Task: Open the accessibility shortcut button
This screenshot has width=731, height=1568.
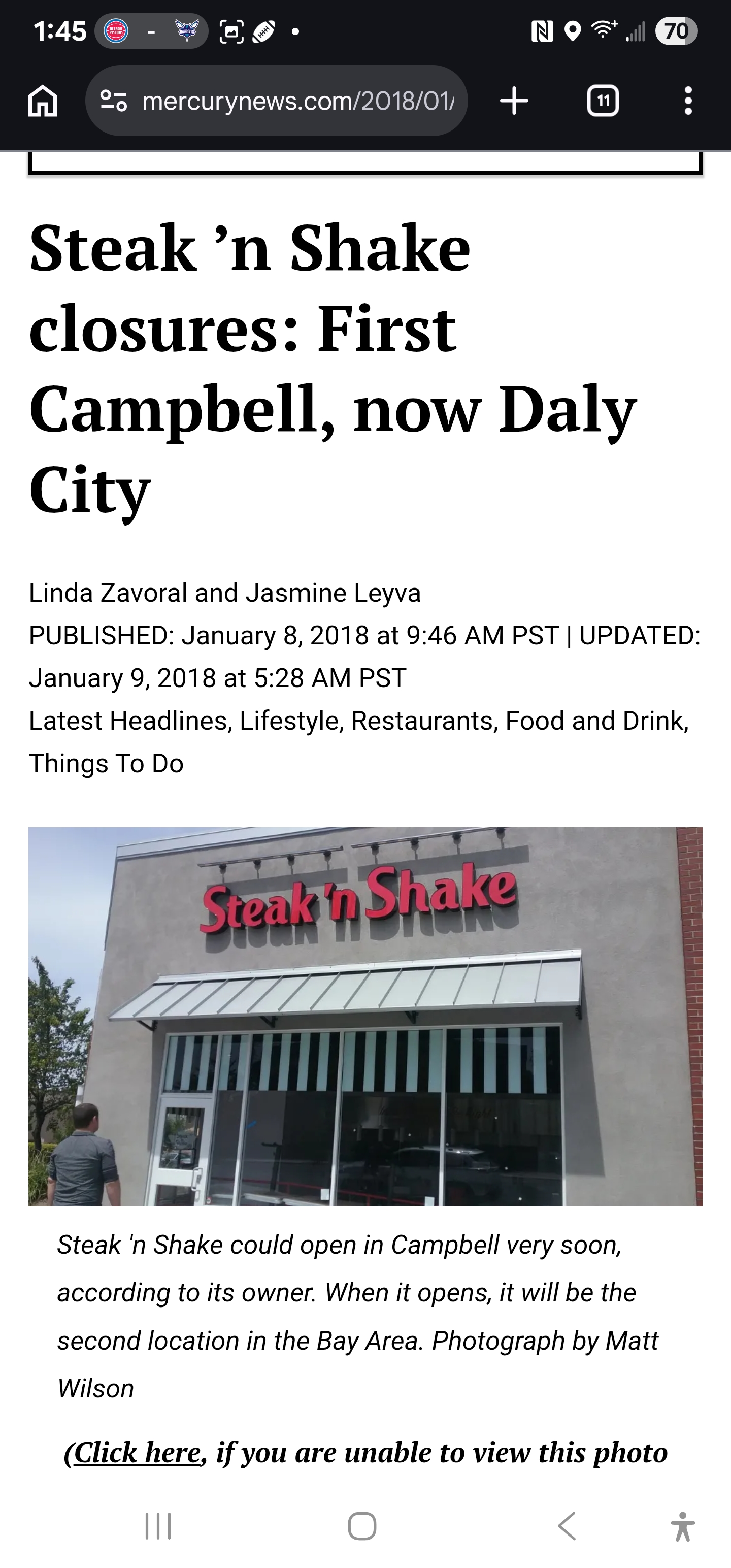Action: point(682,1526)
